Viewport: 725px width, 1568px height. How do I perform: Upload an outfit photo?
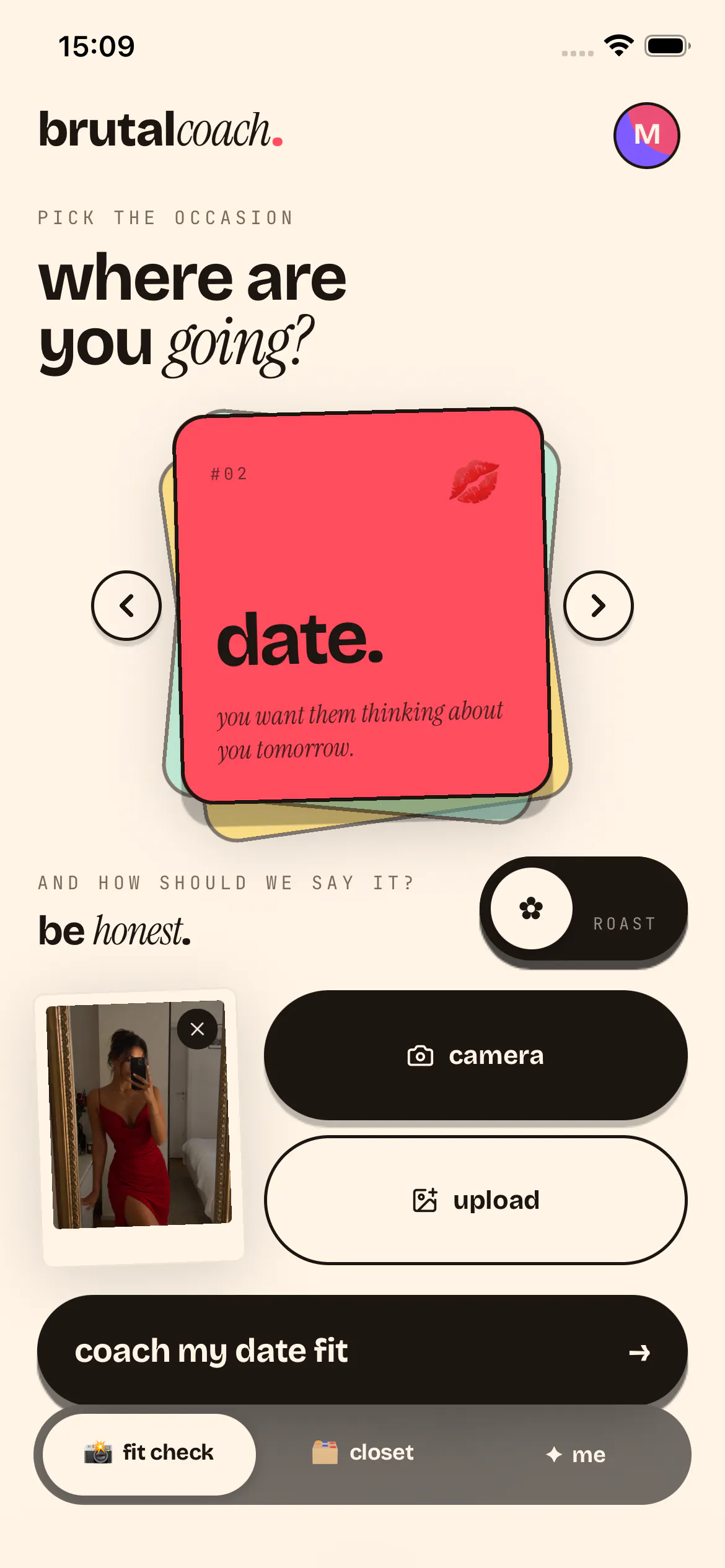point(476,1200)
